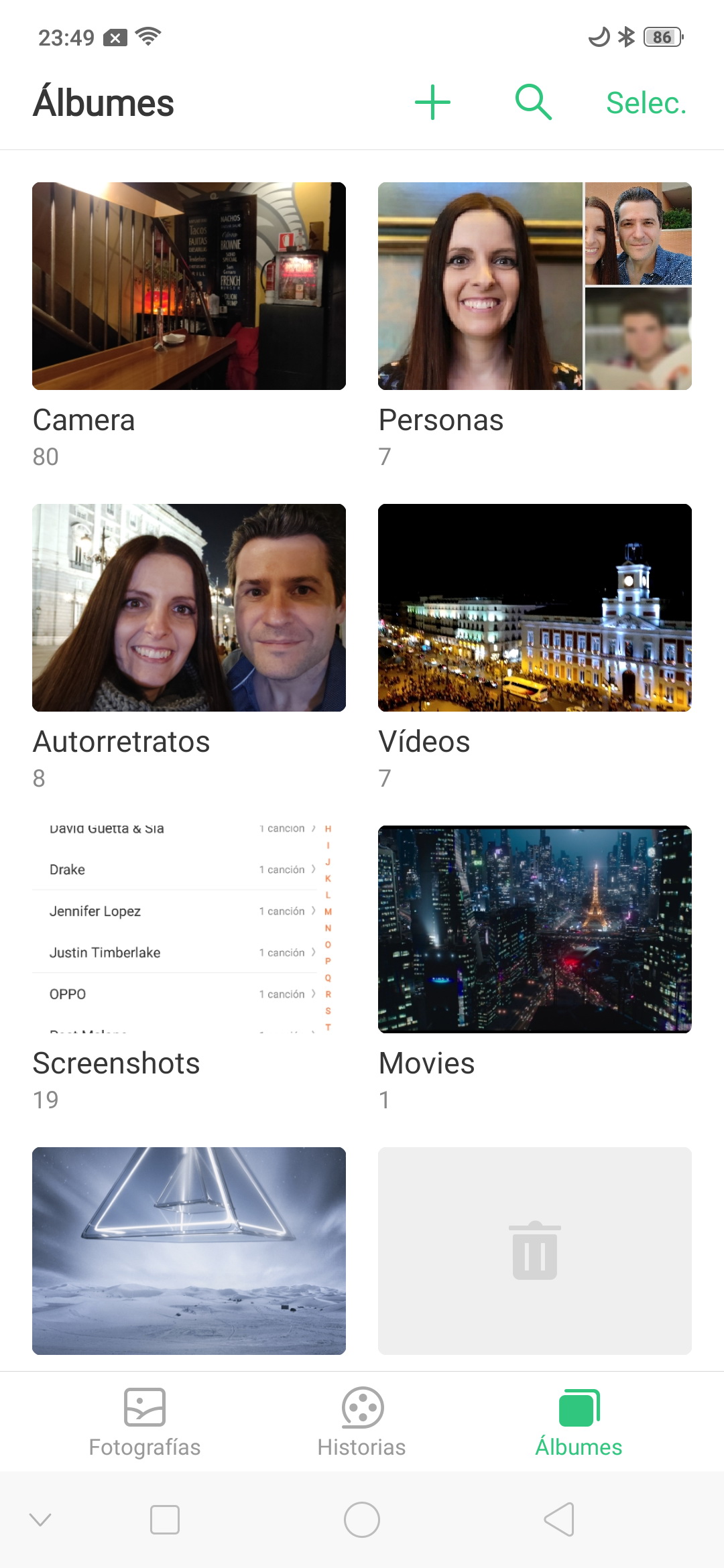Tap the system back button
This screenshot has height=1568, width=724.
point(559,1520)
